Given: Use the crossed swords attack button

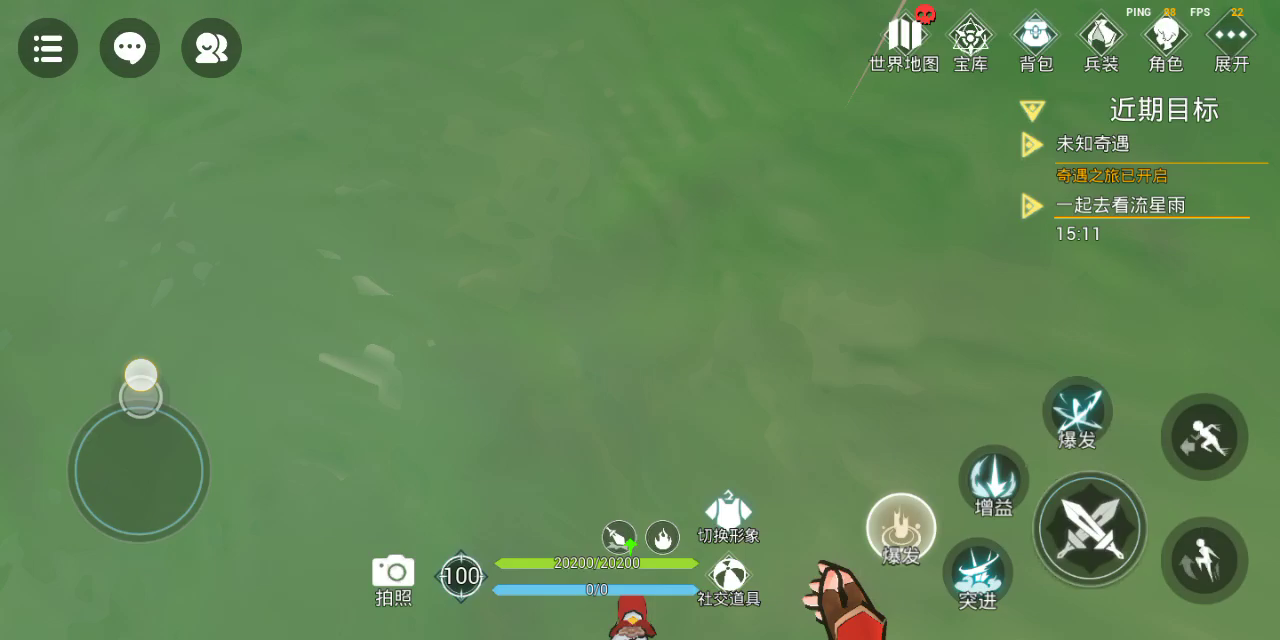Looking at the screenshot, I should (1089, 528).
